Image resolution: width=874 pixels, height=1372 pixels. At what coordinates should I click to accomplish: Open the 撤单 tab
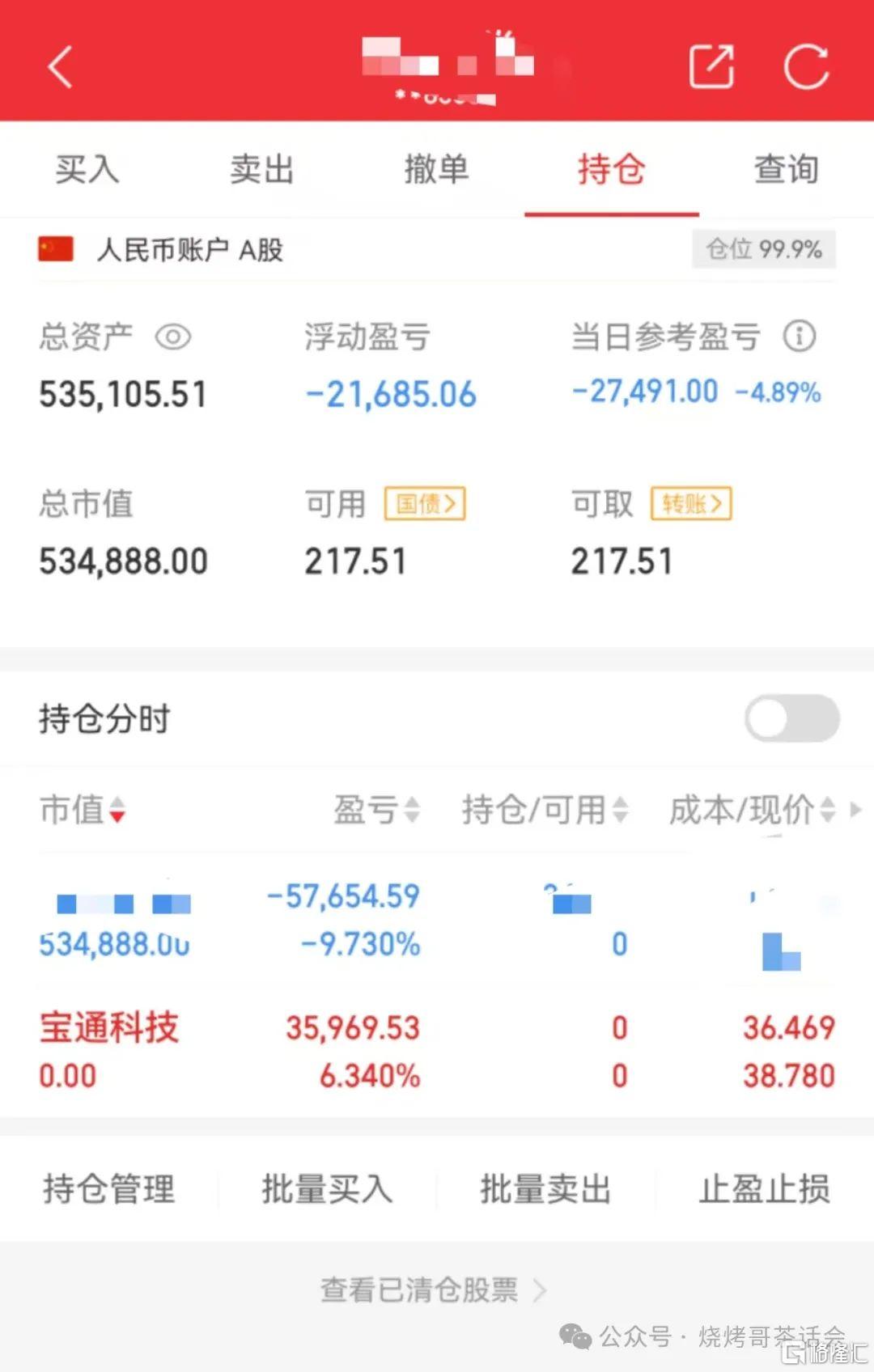point(436,170)
